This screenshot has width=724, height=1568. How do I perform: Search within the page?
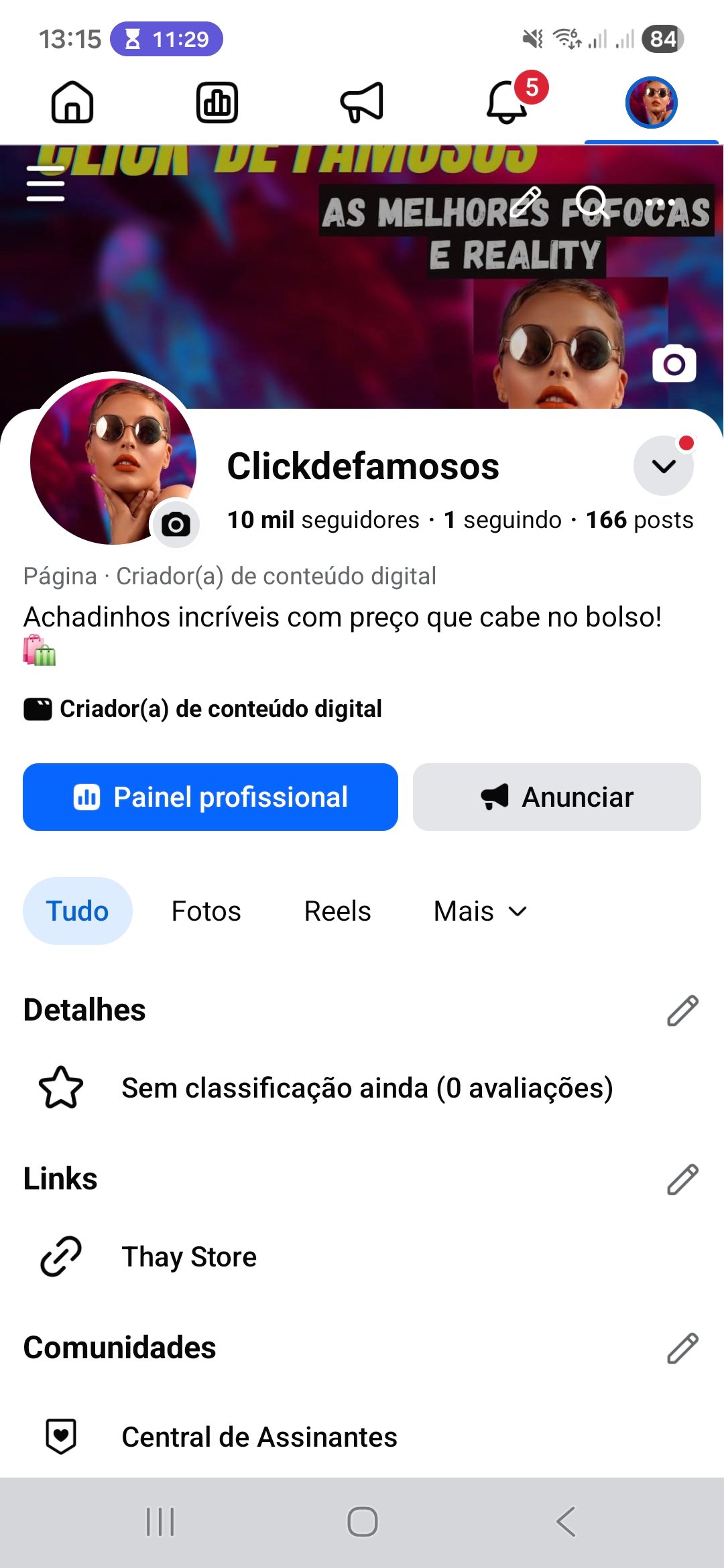pyautogui.click(x=592, y=202)
